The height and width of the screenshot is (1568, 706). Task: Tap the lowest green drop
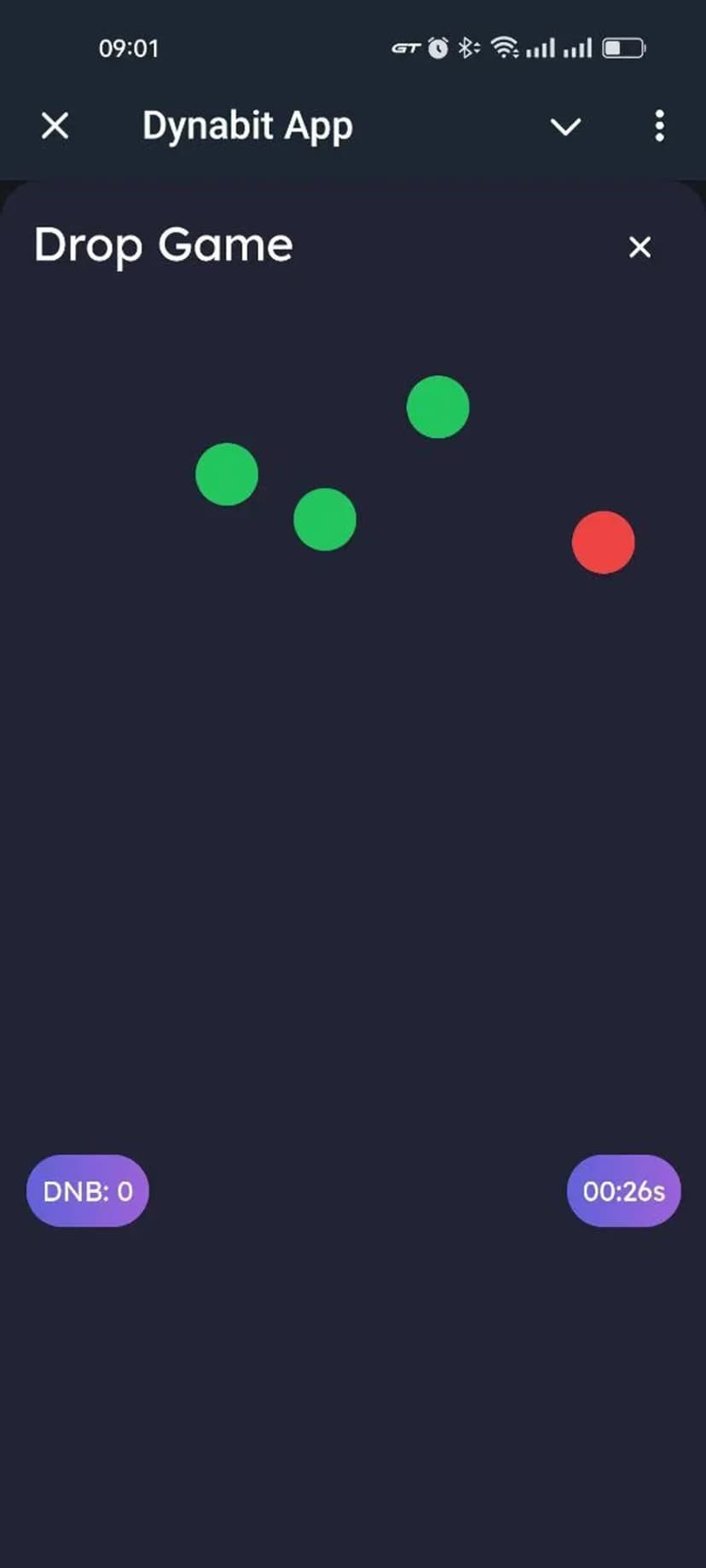point(325,519)
